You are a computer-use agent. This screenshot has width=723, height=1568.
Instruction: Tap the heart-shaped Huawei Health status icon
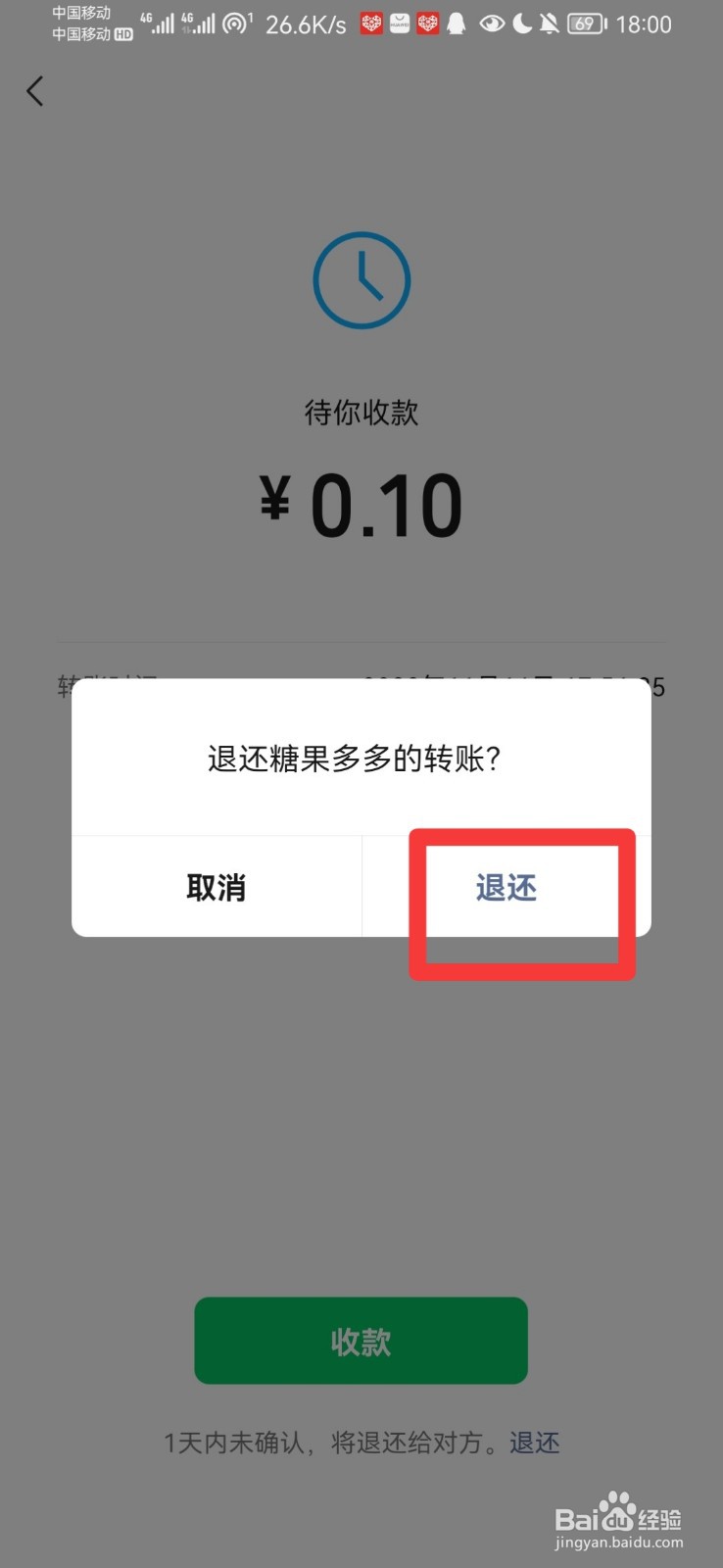[x=370, y=24]
